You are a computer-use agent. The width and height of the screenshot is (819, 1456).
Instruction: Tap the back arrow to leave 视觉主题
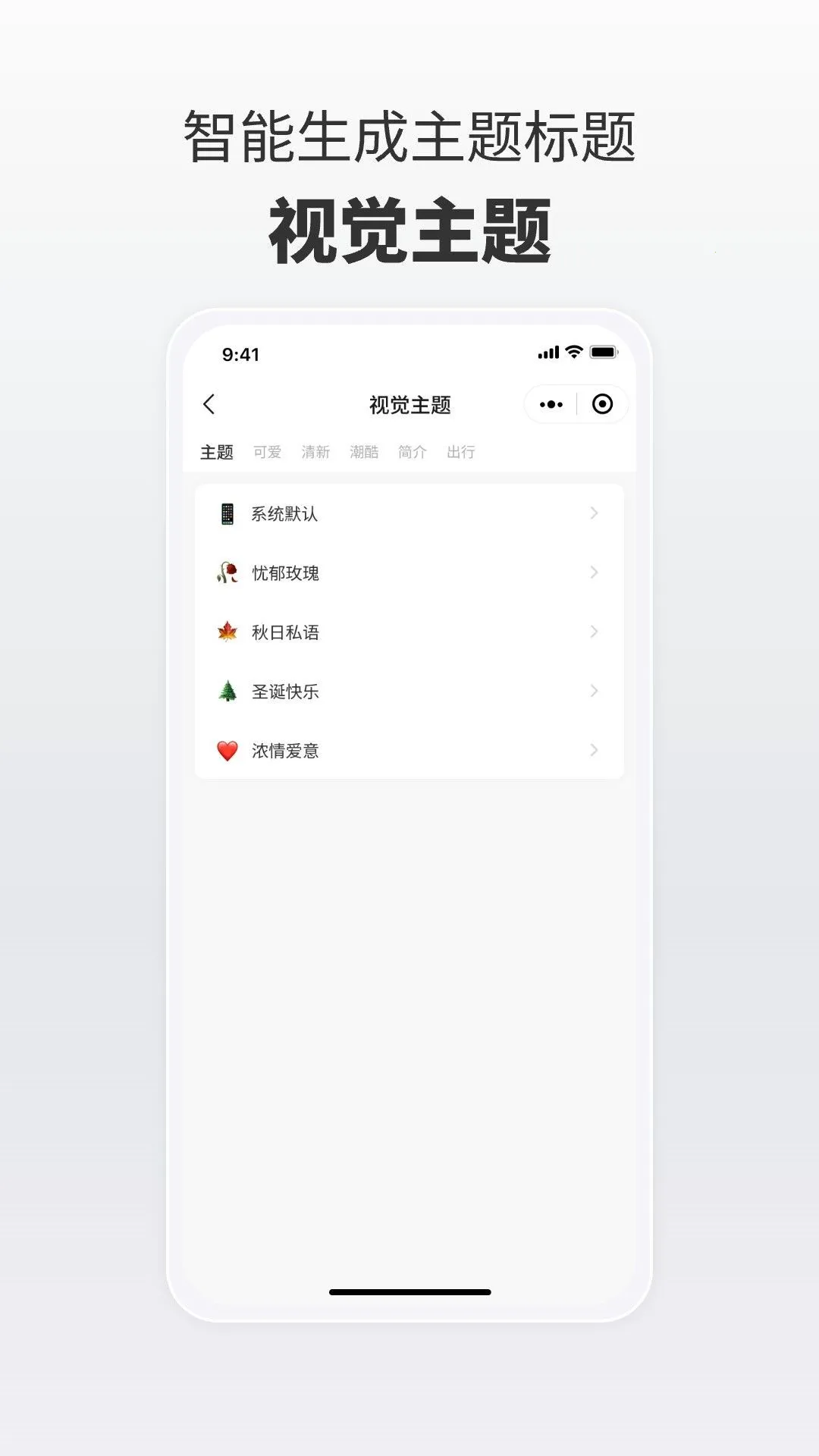pos(210,404)
